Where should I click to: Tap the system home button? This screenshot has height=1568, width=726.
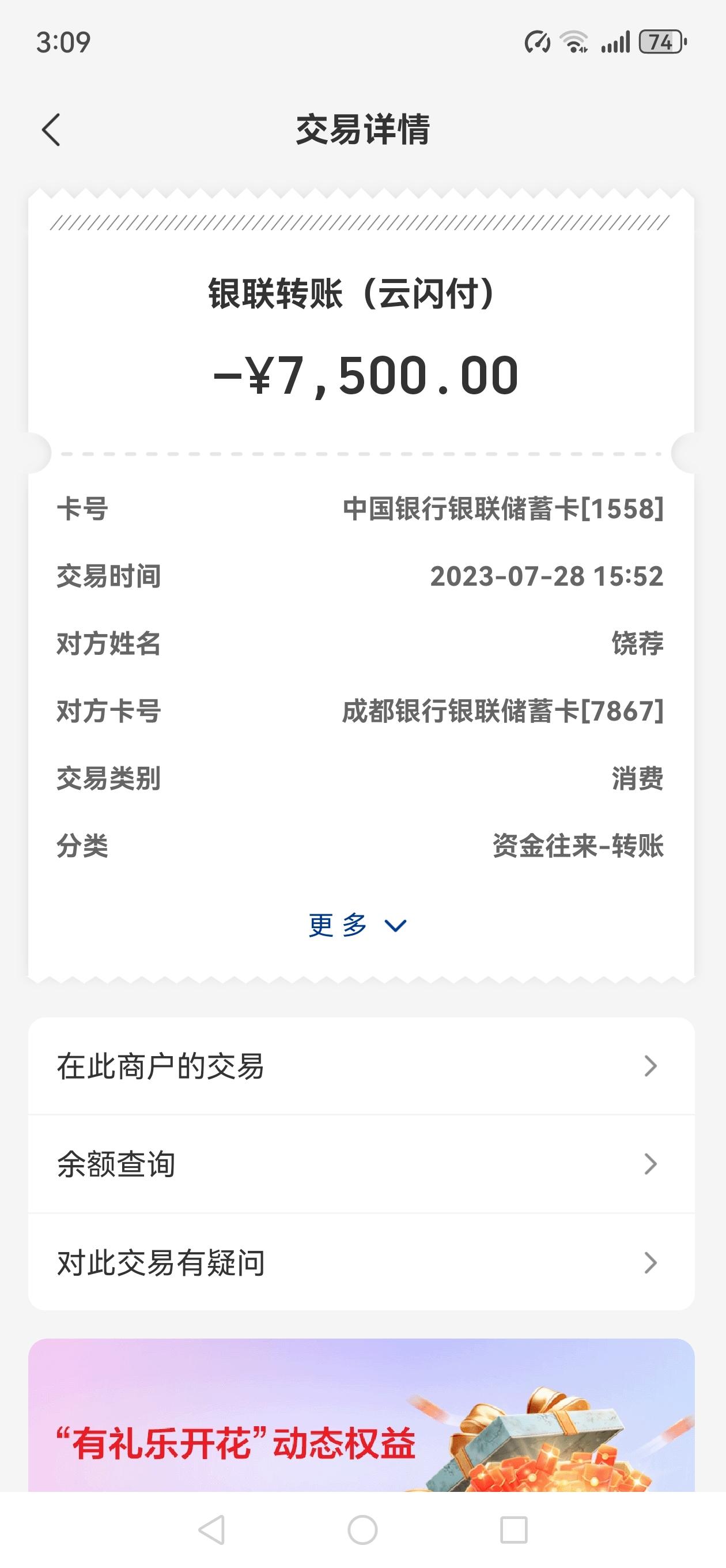(x=362, y=1529)
